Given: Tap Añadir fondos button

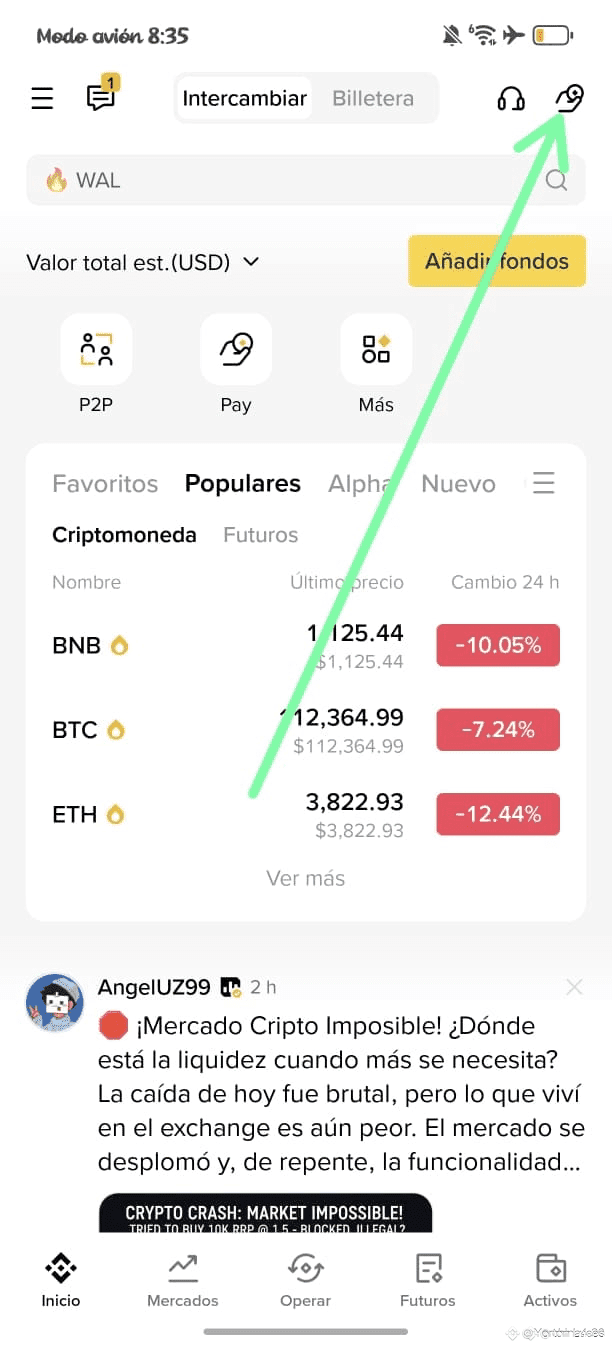Looking at the screenshot, I should coord(496,261).
